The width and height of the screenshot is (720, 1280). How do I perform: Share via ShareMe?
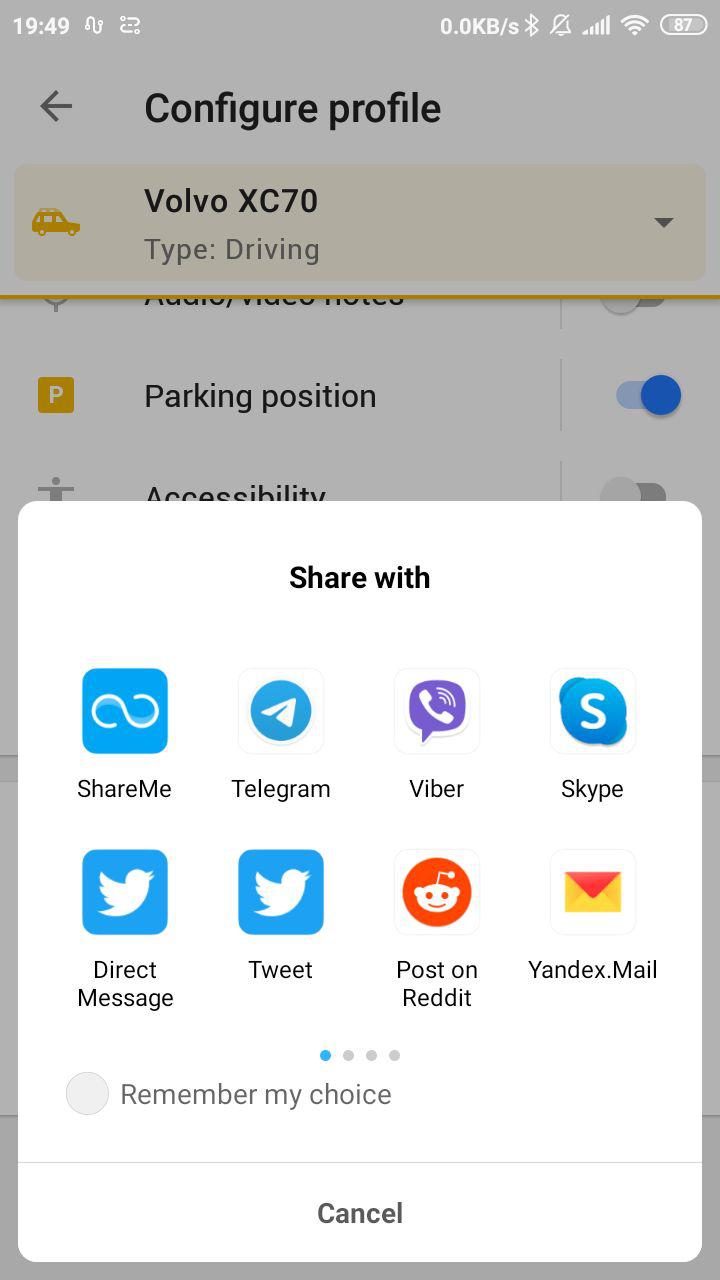pos(125,711)
